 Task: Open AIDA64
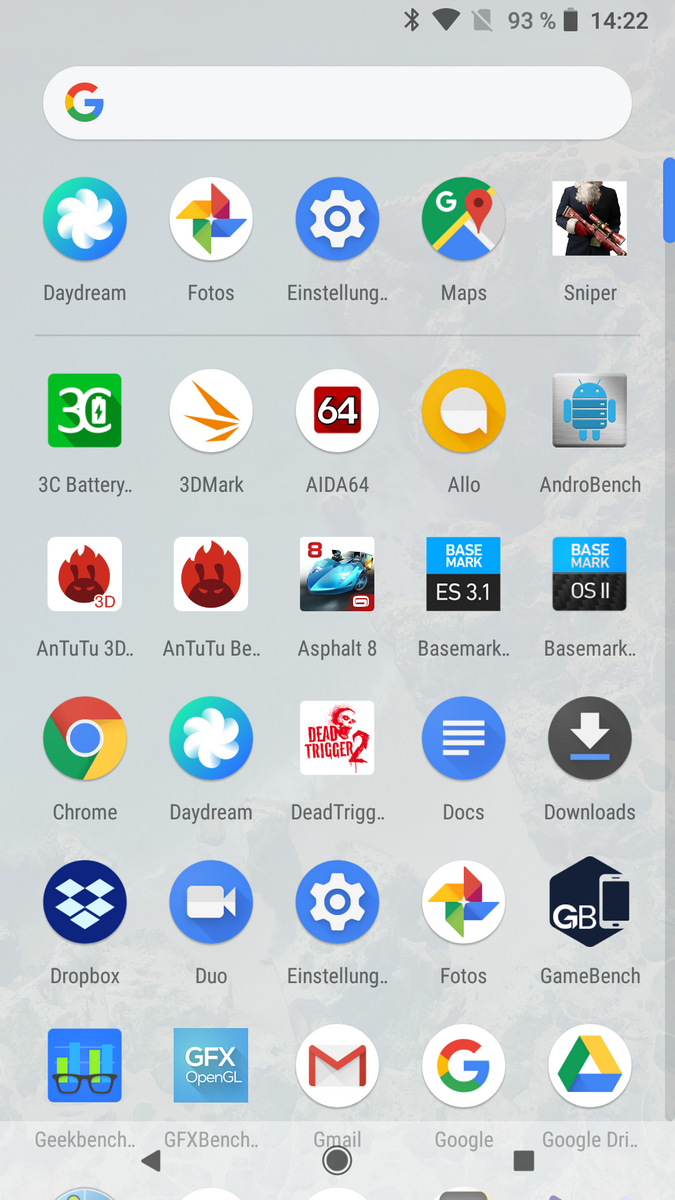337,410
